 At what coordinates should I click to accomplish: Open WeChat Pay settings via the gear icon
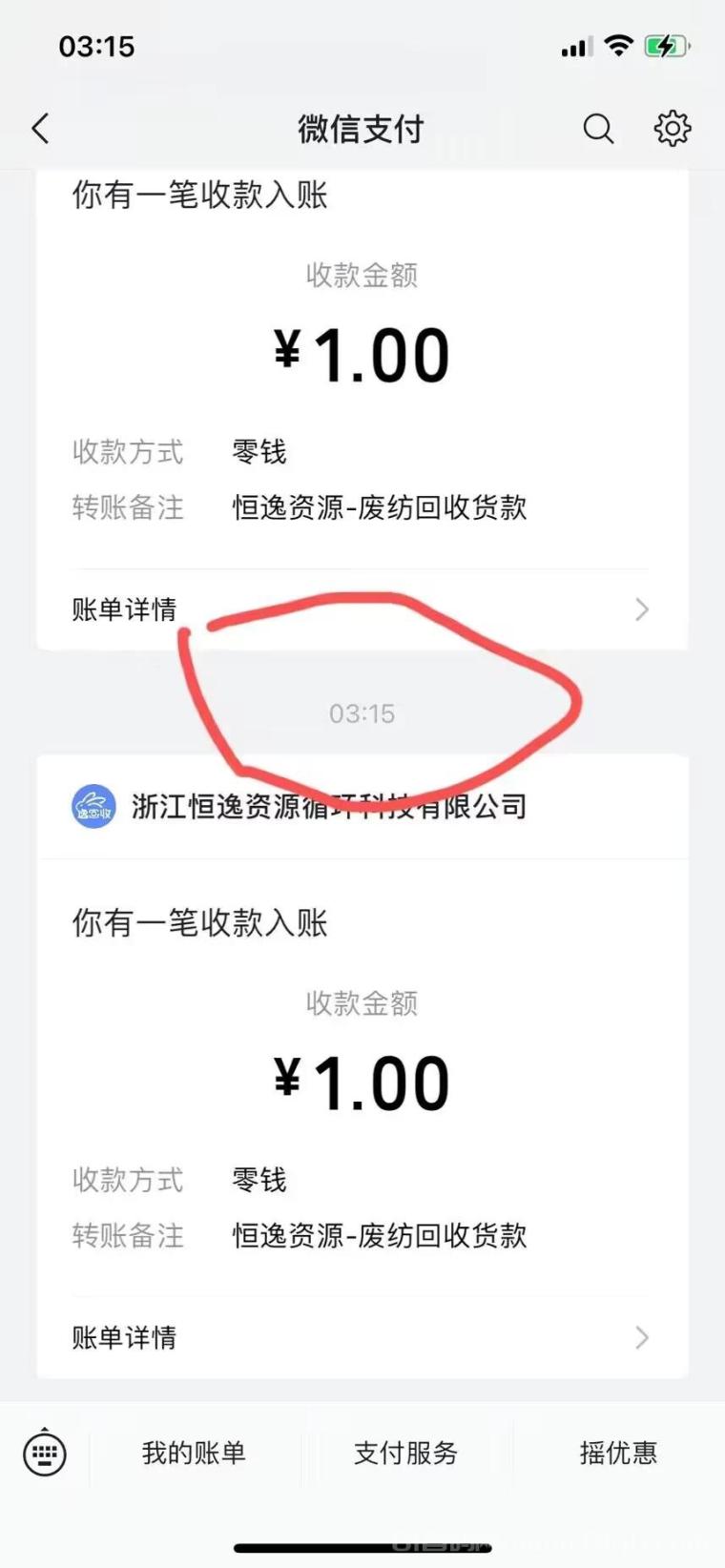pos(672,127)
